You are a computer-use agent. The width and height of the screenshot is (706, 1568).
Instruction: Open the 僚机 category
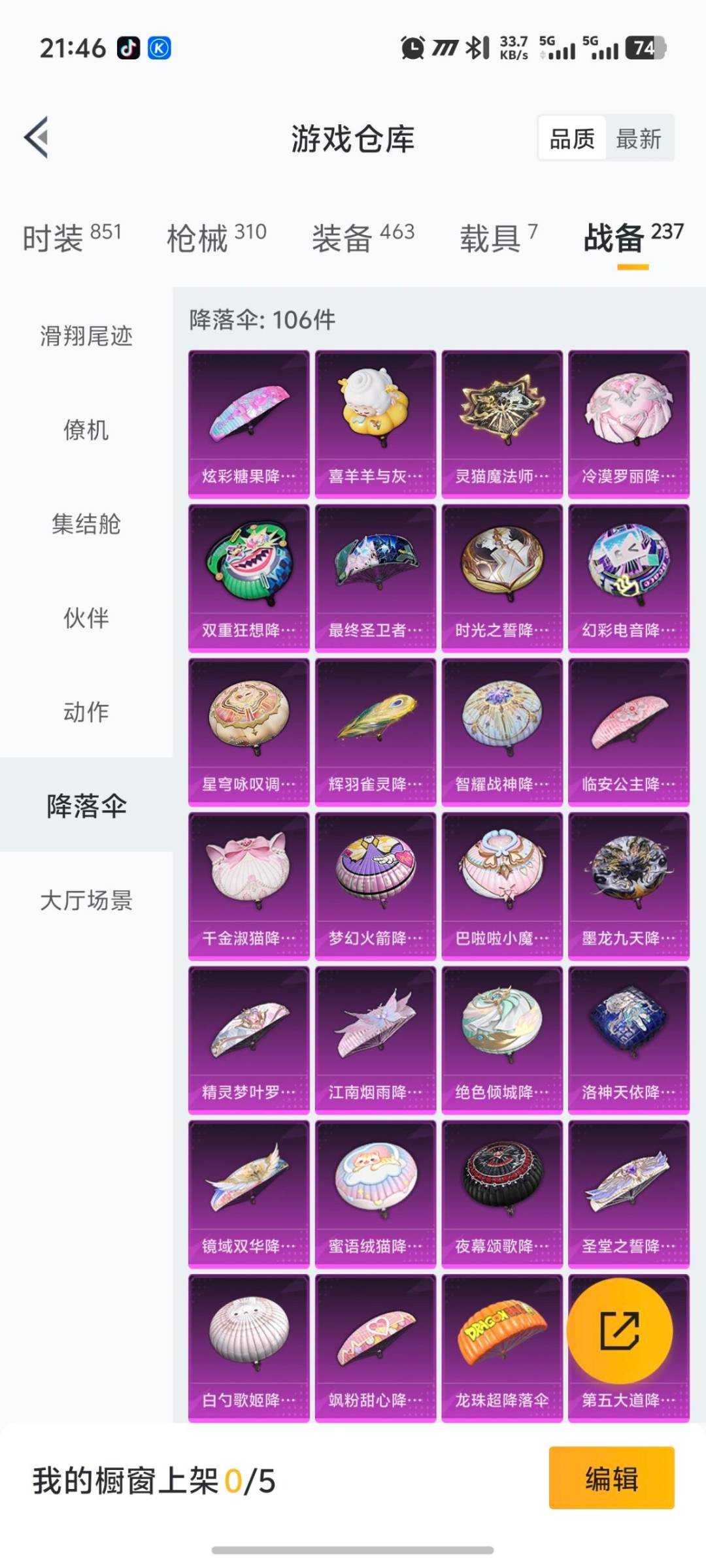pyautogui.click(x=86, y=430)
